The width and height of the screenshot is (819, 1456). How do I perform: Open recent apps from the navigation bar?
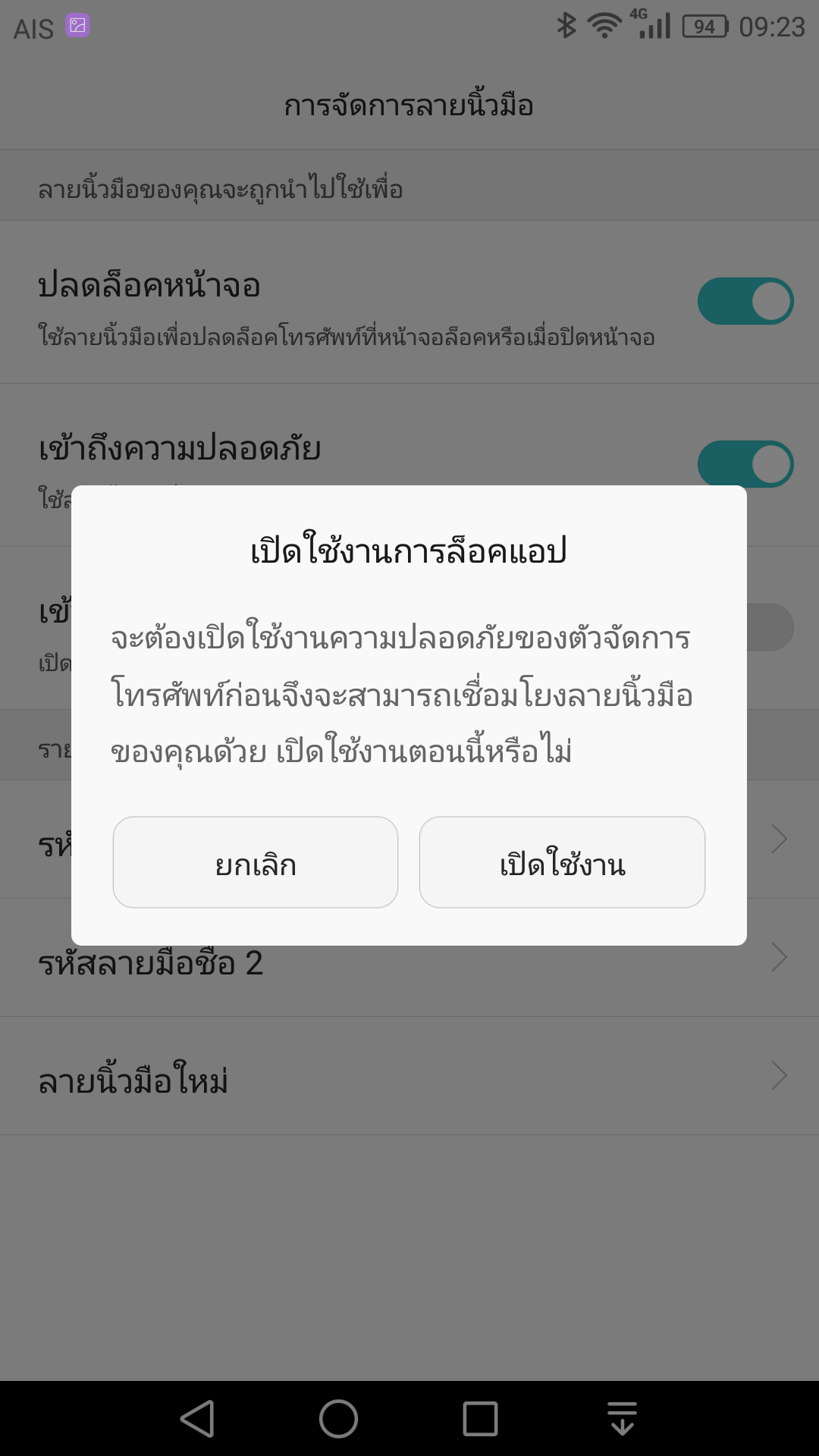pyautogui.click(x=480, y=1419)
